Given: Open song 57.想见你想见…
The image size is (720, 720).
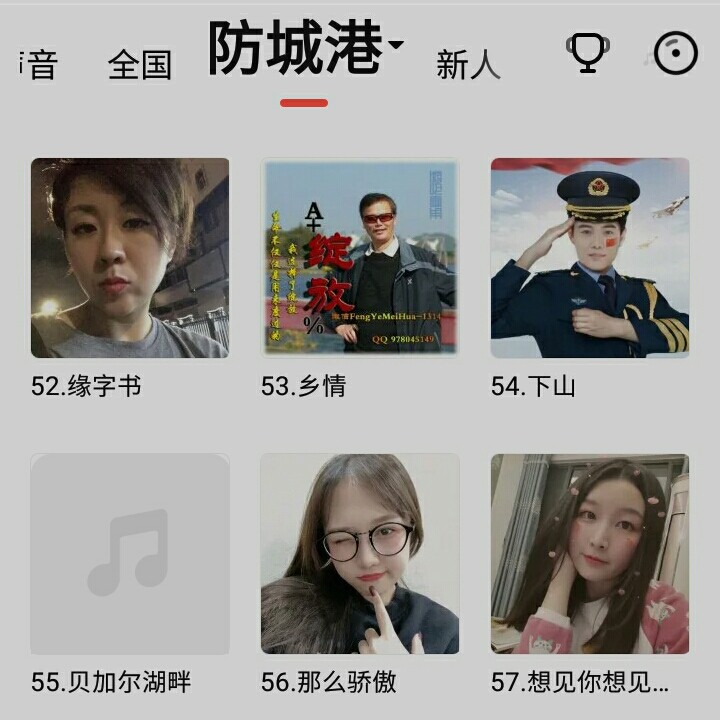Looking at the screenshot, I should point(590,554).
